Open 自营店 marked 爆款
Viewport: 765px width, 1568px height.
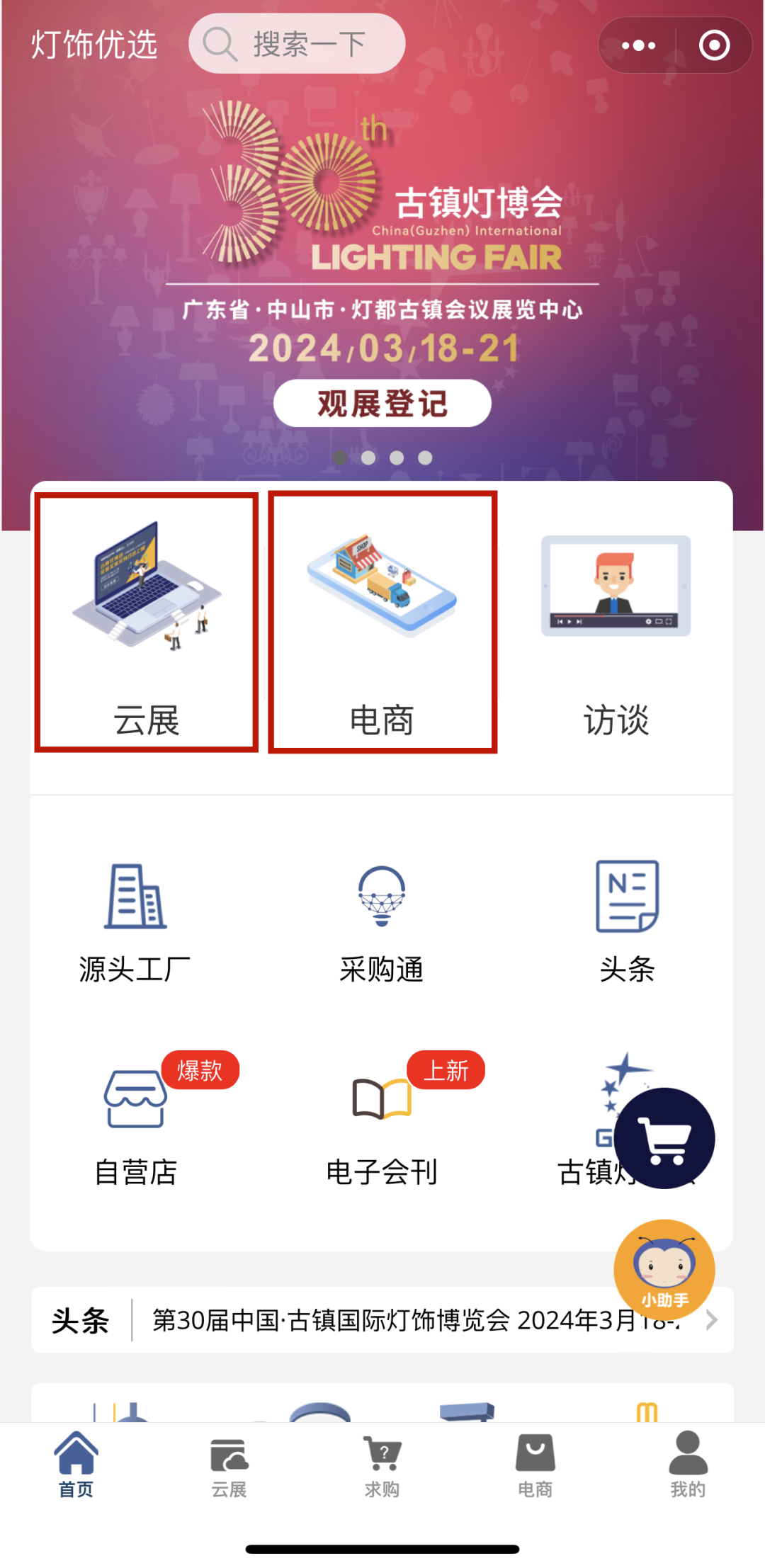click(136, 1123)
